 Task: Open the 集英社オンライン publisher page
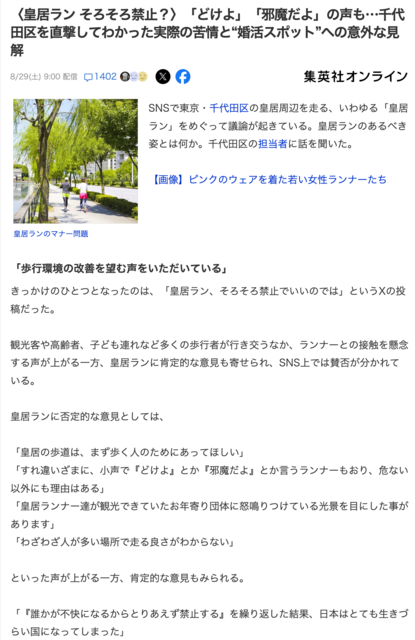pos(355,76)
